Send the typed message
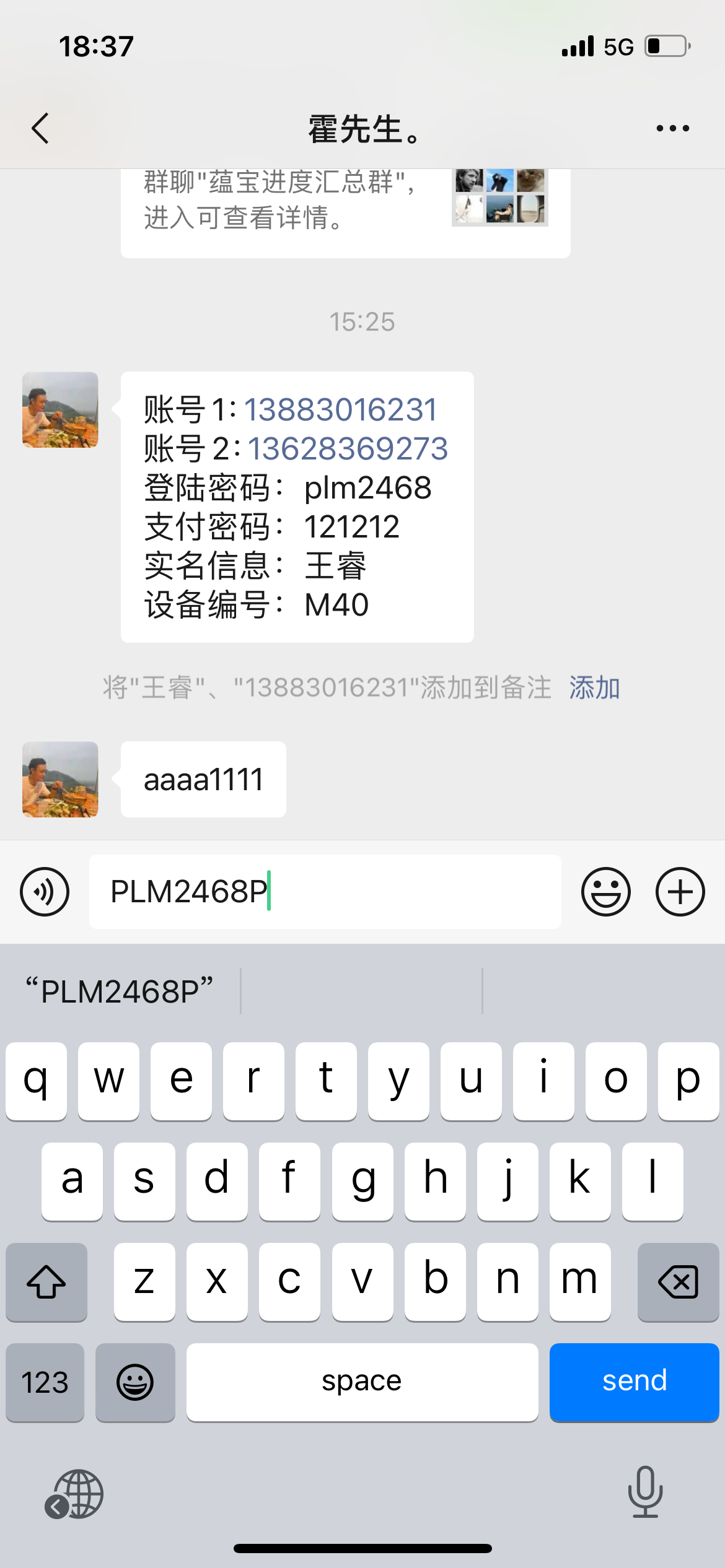The width and height of the screenshot is (725, 1568). pos(634,1382)
